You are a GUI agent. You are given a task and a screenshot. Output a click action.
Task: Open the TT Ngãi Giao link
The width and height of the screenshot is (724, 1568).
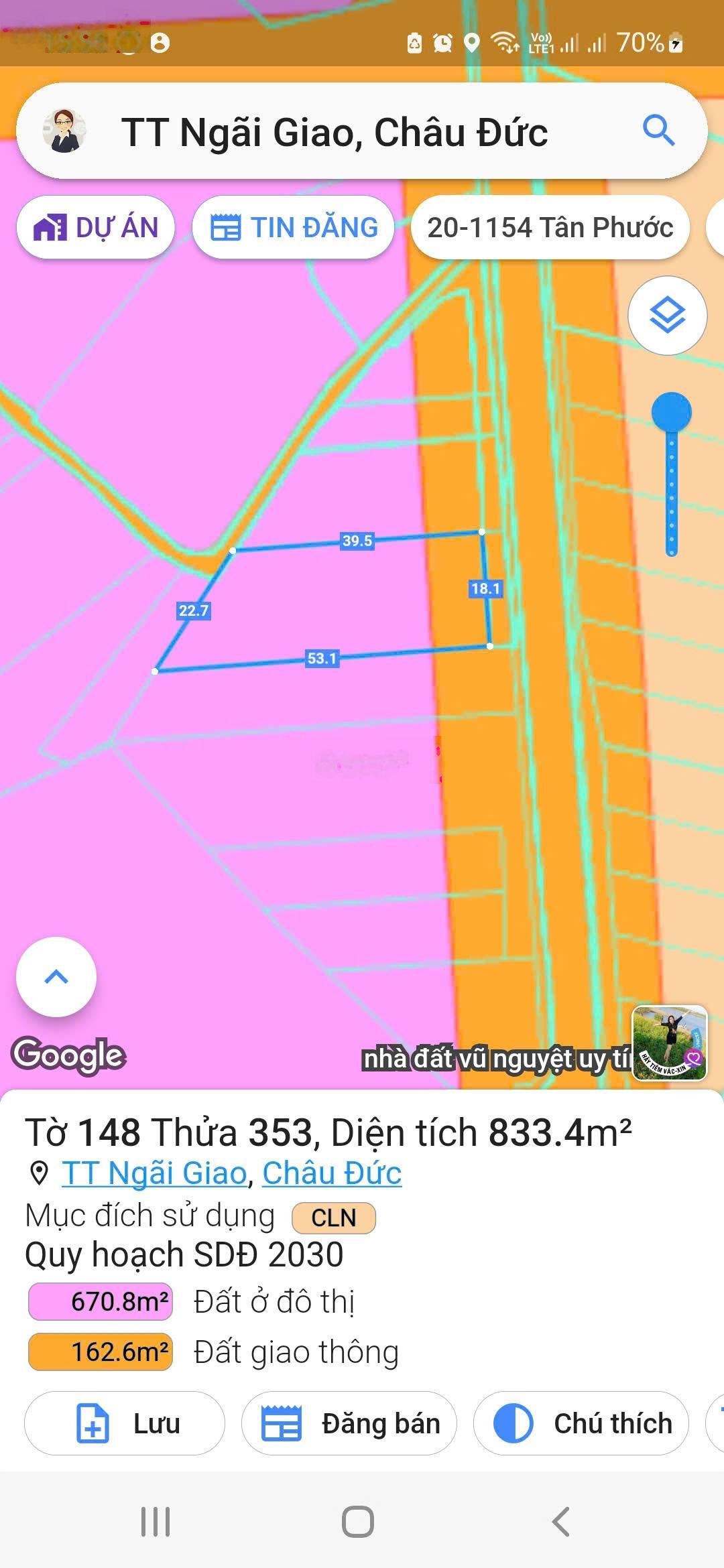[x=155, y=1173]
